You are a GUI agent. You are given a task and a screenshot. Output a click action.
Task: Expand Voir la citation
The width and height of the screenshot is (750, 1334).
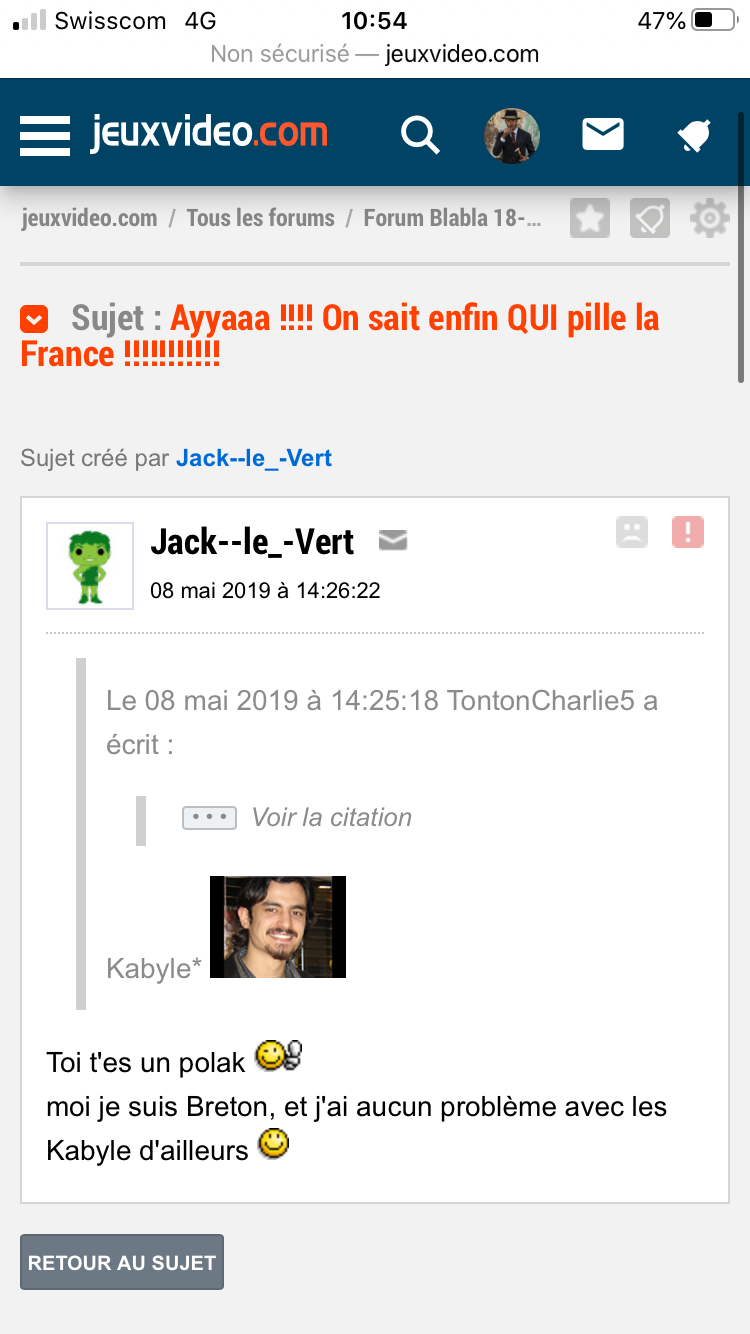pyautogui.click(x=297, y=818)
